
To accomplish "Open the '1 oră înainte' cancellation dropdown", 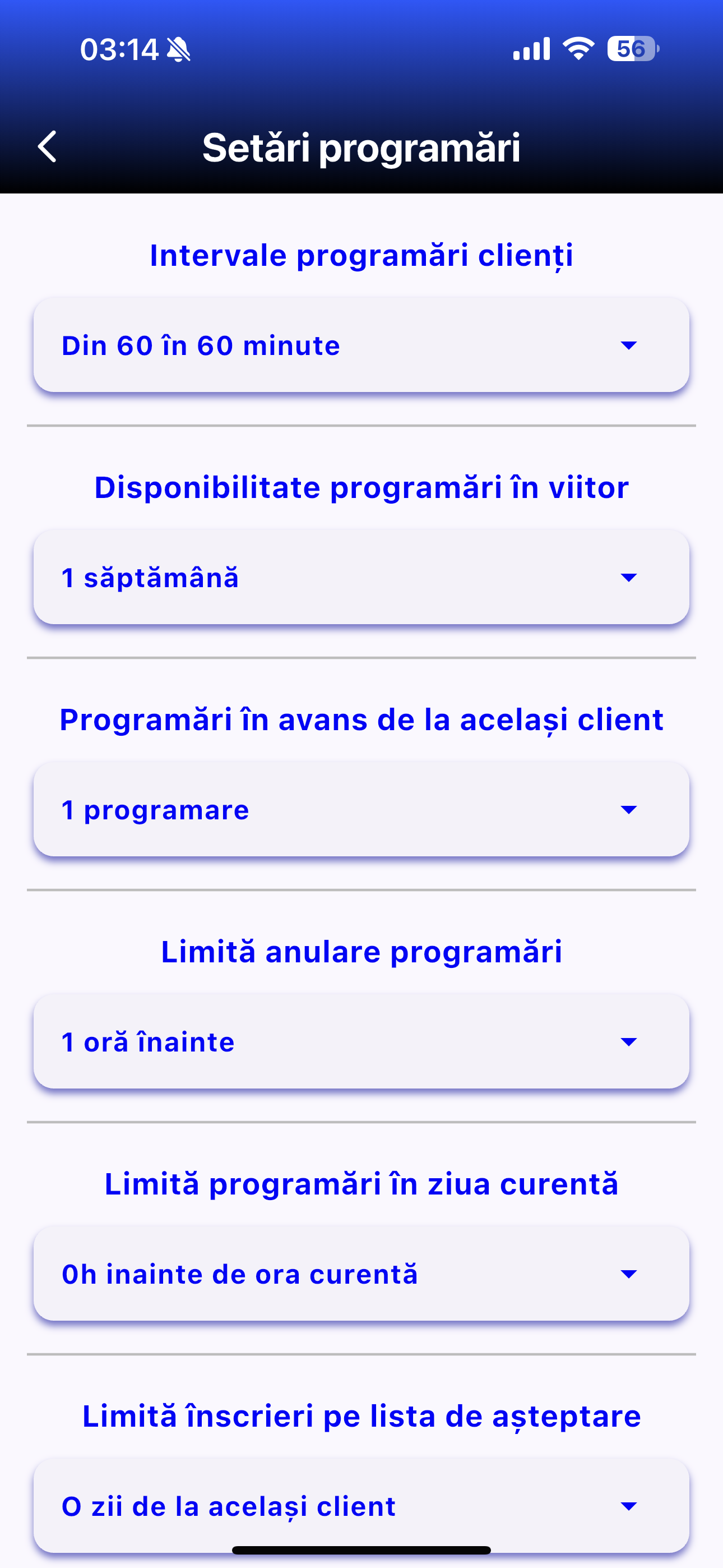I will pyautogui.click(x=361, y=1040).
